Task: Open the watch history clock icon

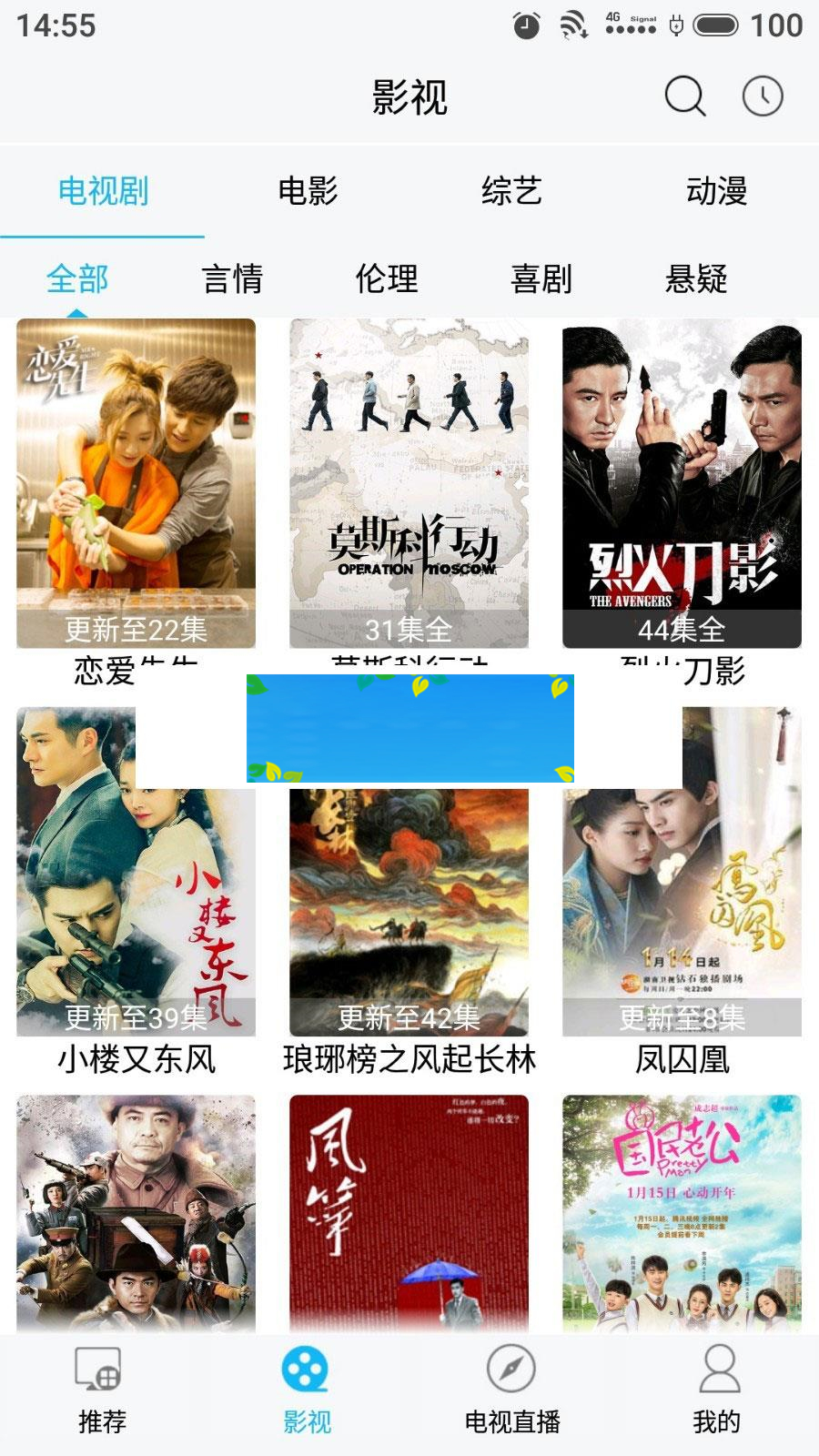Action: [763, 96]
